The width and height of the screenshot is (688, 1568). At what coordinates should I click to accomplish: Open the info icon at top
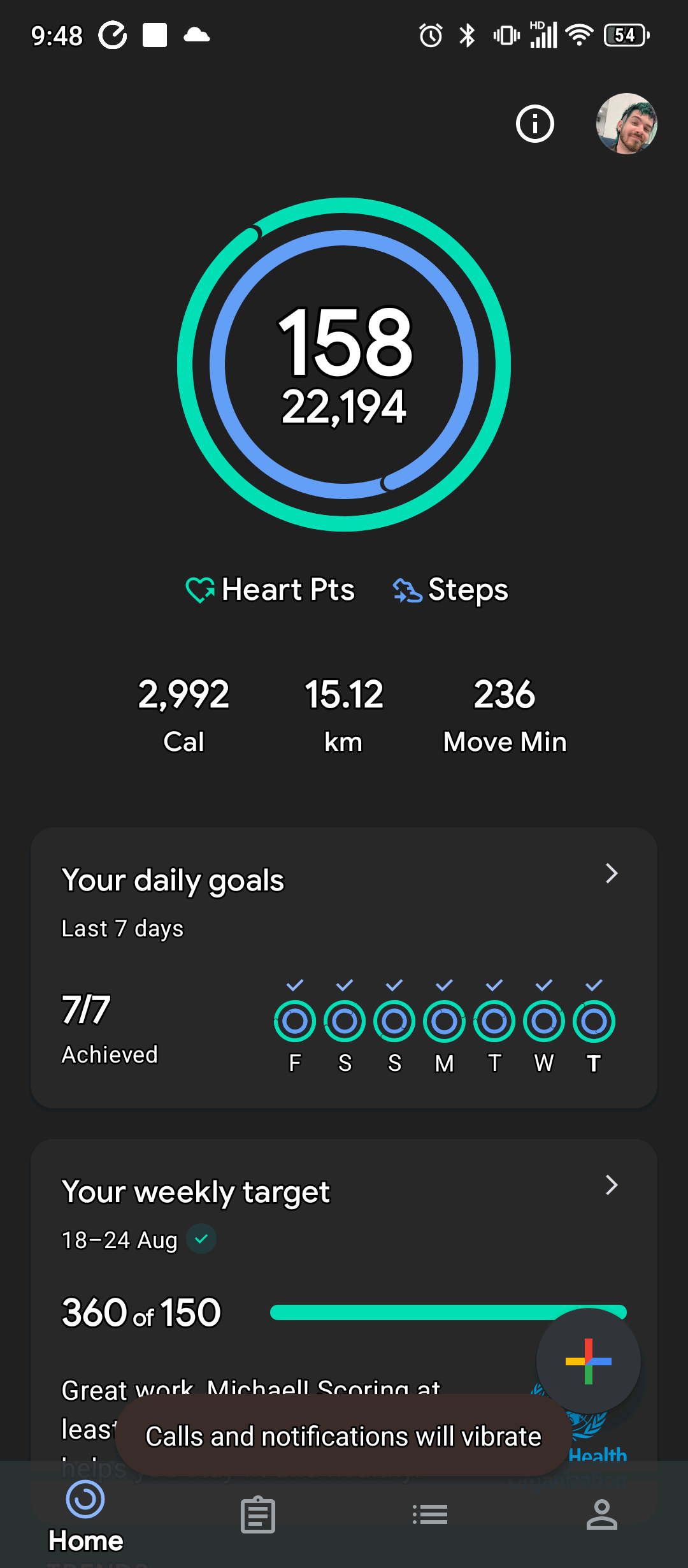(x=534, y=124)
